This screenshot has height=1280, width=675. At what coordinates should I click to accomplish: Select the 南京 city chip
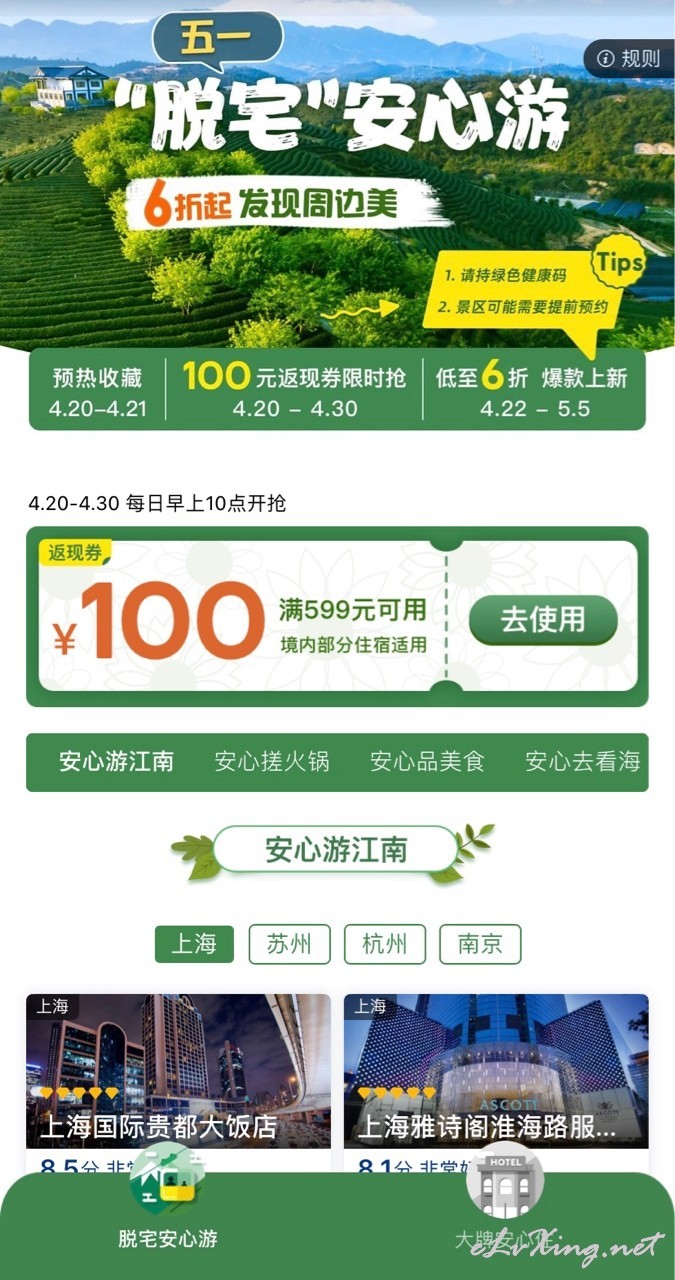tap(480, 944)
